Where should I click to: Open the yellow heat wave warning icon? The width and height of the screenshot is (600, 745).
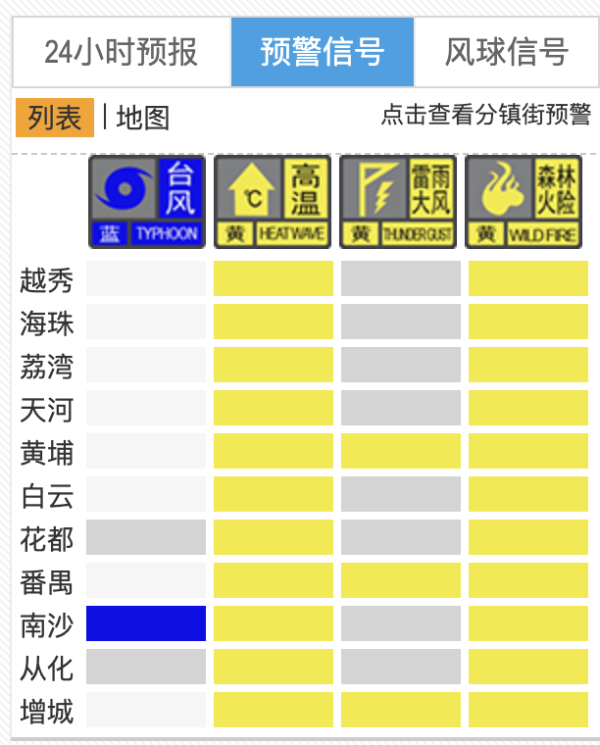point(273,201)
